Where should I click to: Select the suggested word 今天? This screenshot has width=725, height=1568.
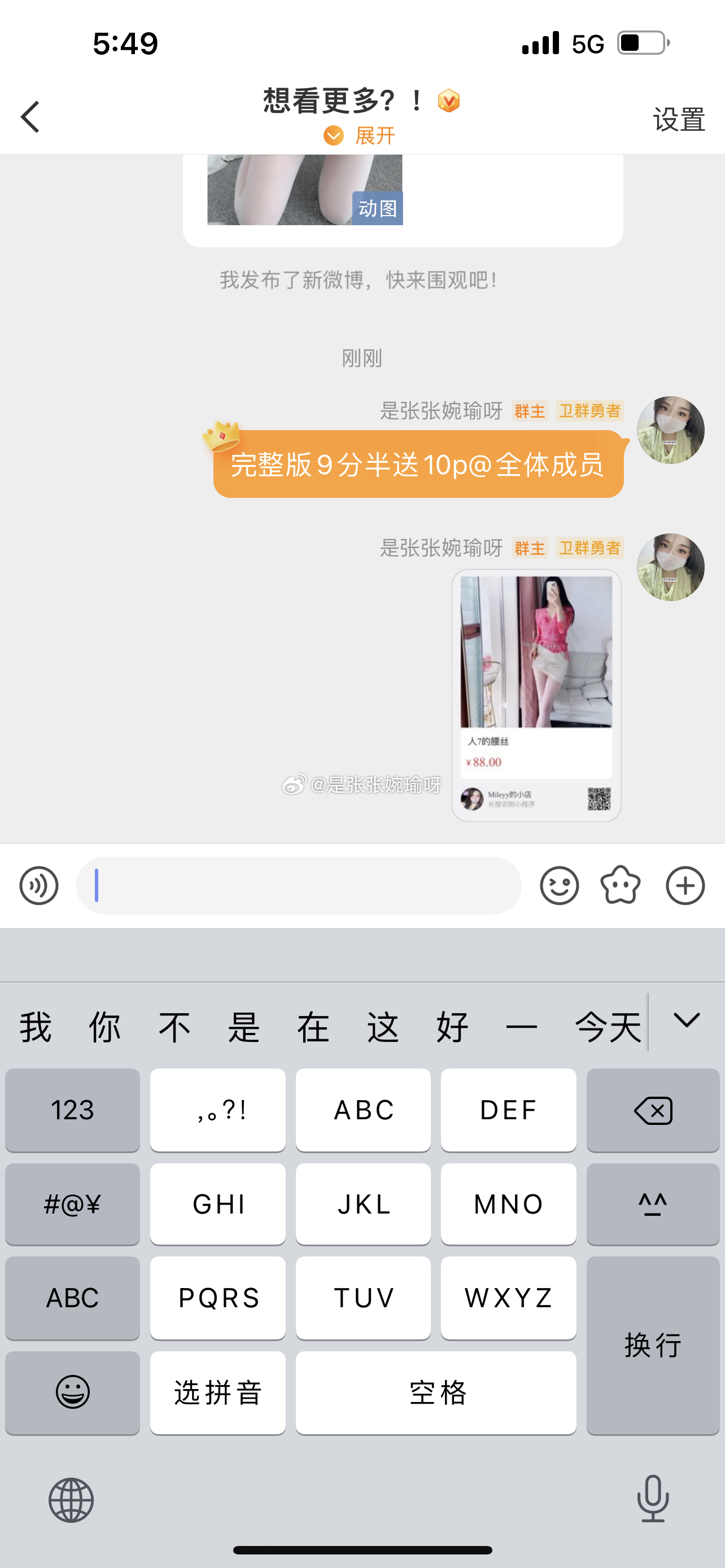point(608,1027)
